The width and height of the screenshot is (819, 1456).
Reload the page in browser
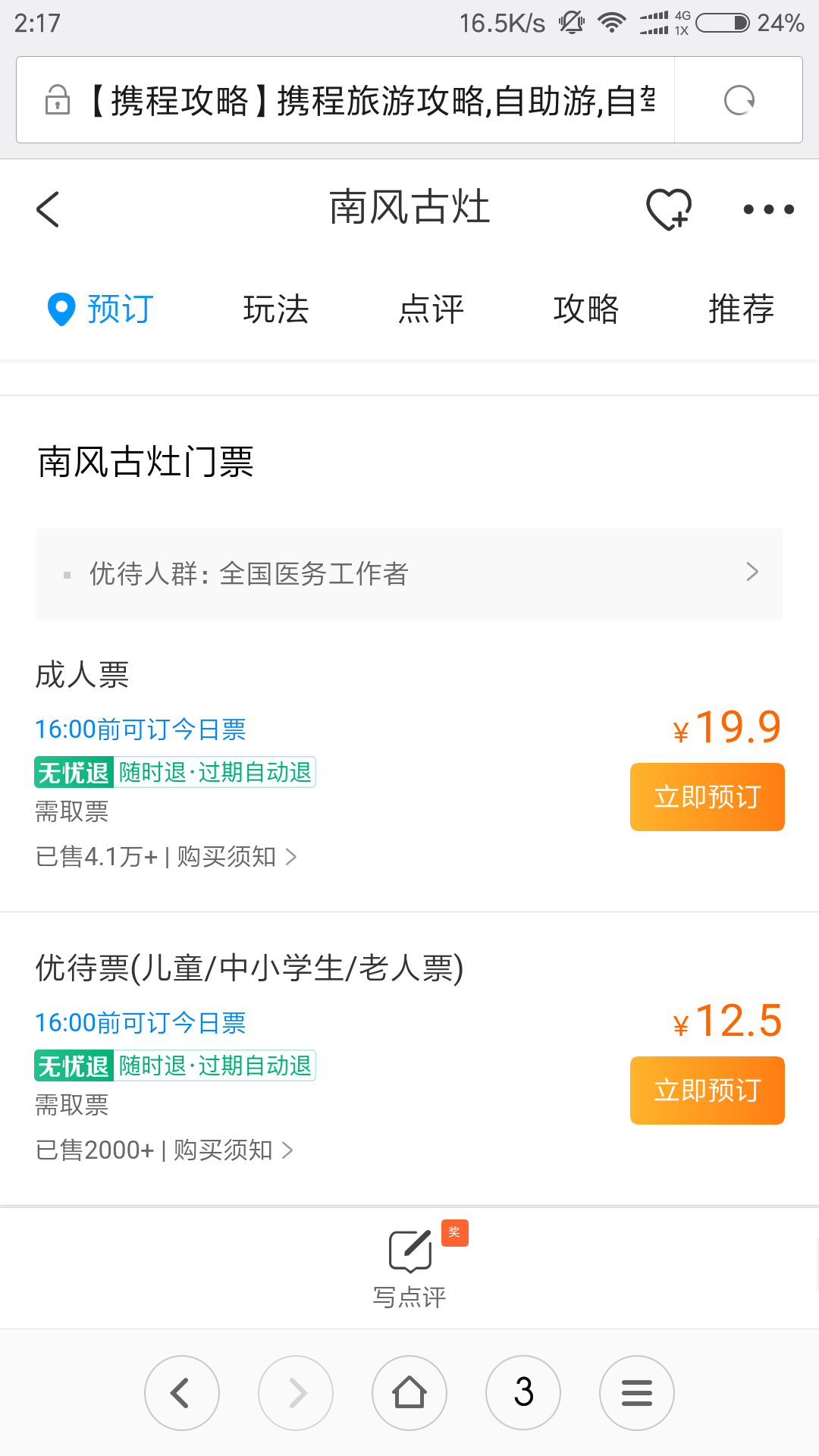point(739,100)
